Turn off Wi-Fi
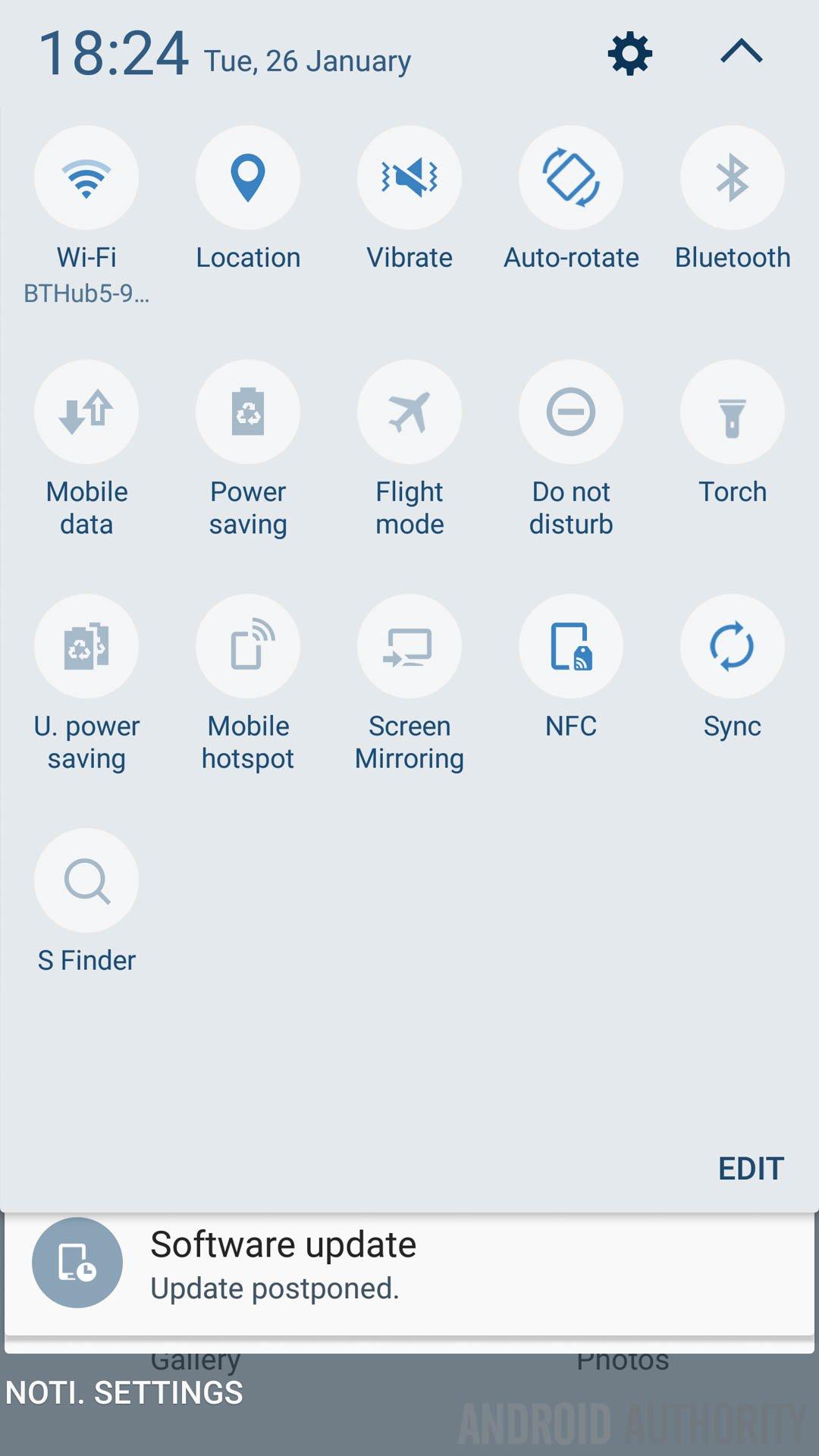 (86, 177)
